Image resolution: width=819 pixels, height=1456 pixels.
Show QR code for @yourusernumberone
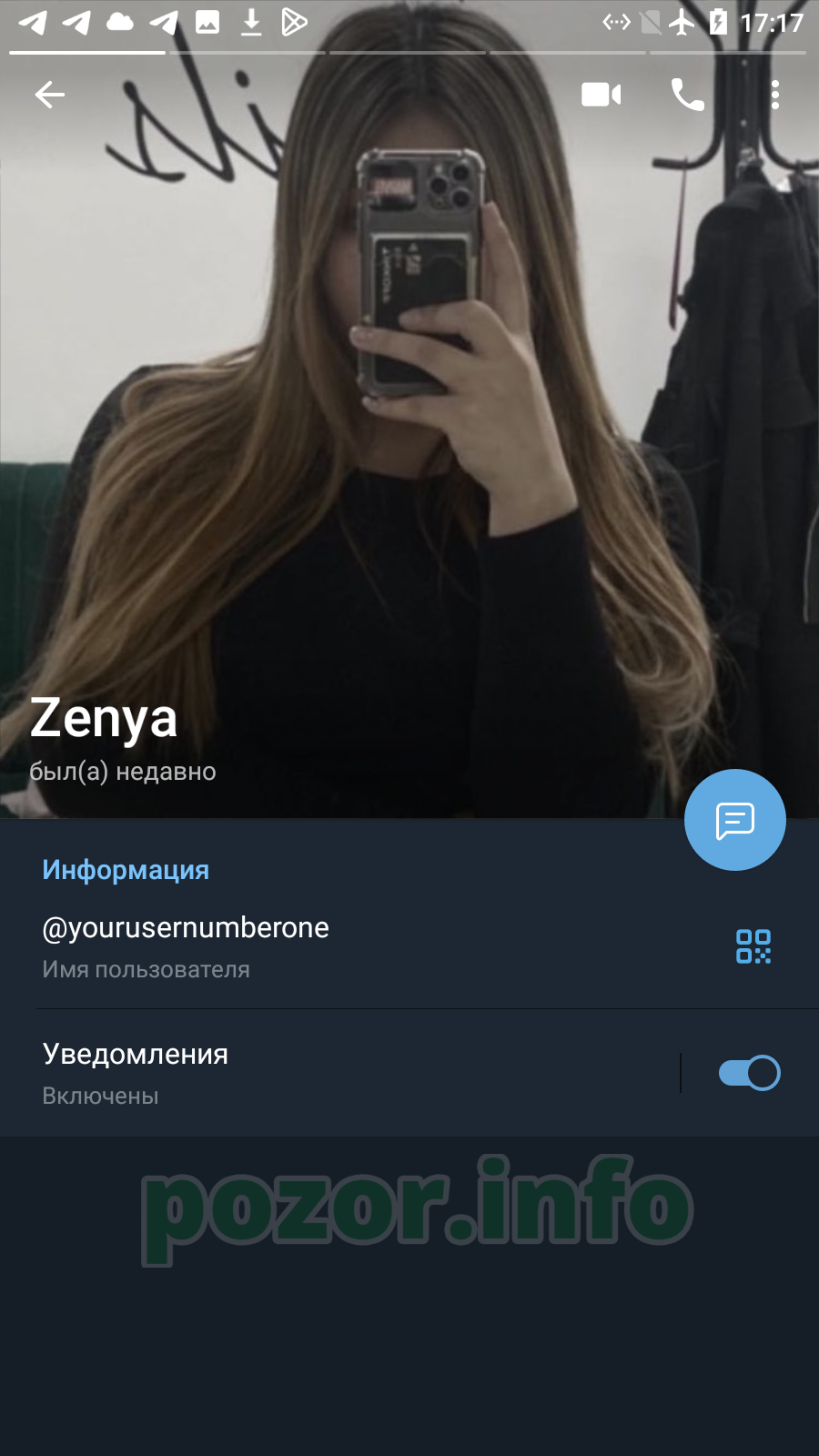[753, 946]
